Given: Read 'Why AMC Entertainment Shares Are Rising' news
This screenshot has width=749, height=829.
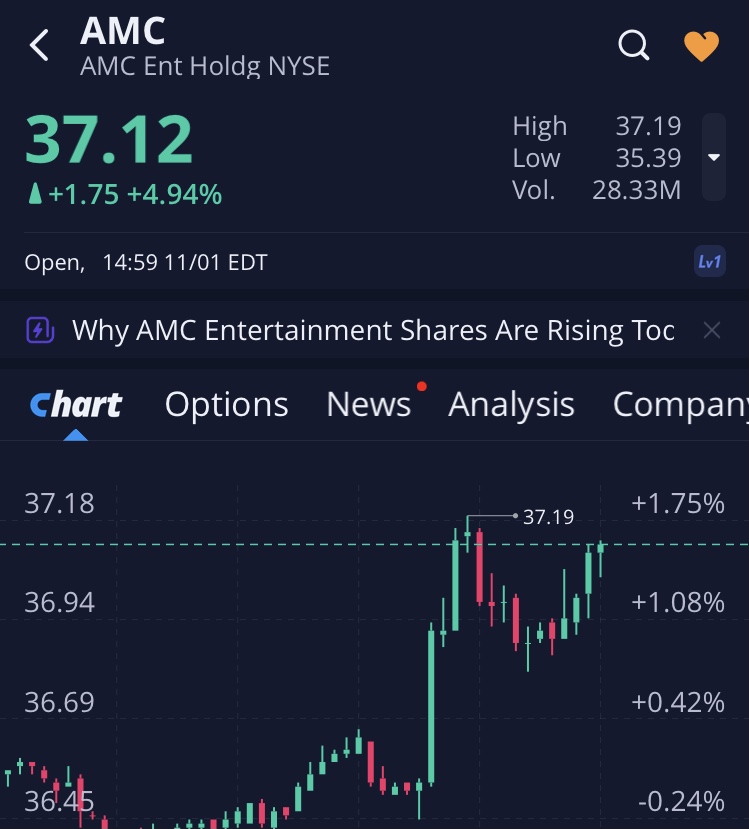Looking at the screenshot, I should pyautogui.click(x=373, y=330).
